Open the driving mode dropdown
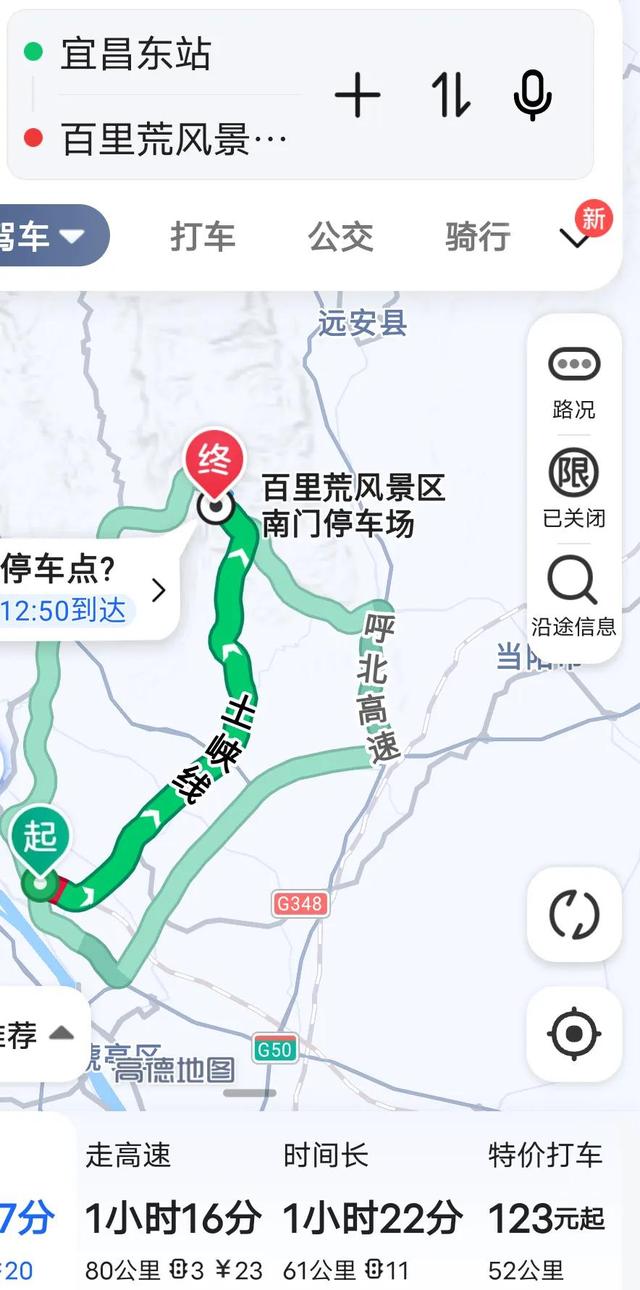The width and height of the screenshot is (640, 1290). click(x=50, y=237)
